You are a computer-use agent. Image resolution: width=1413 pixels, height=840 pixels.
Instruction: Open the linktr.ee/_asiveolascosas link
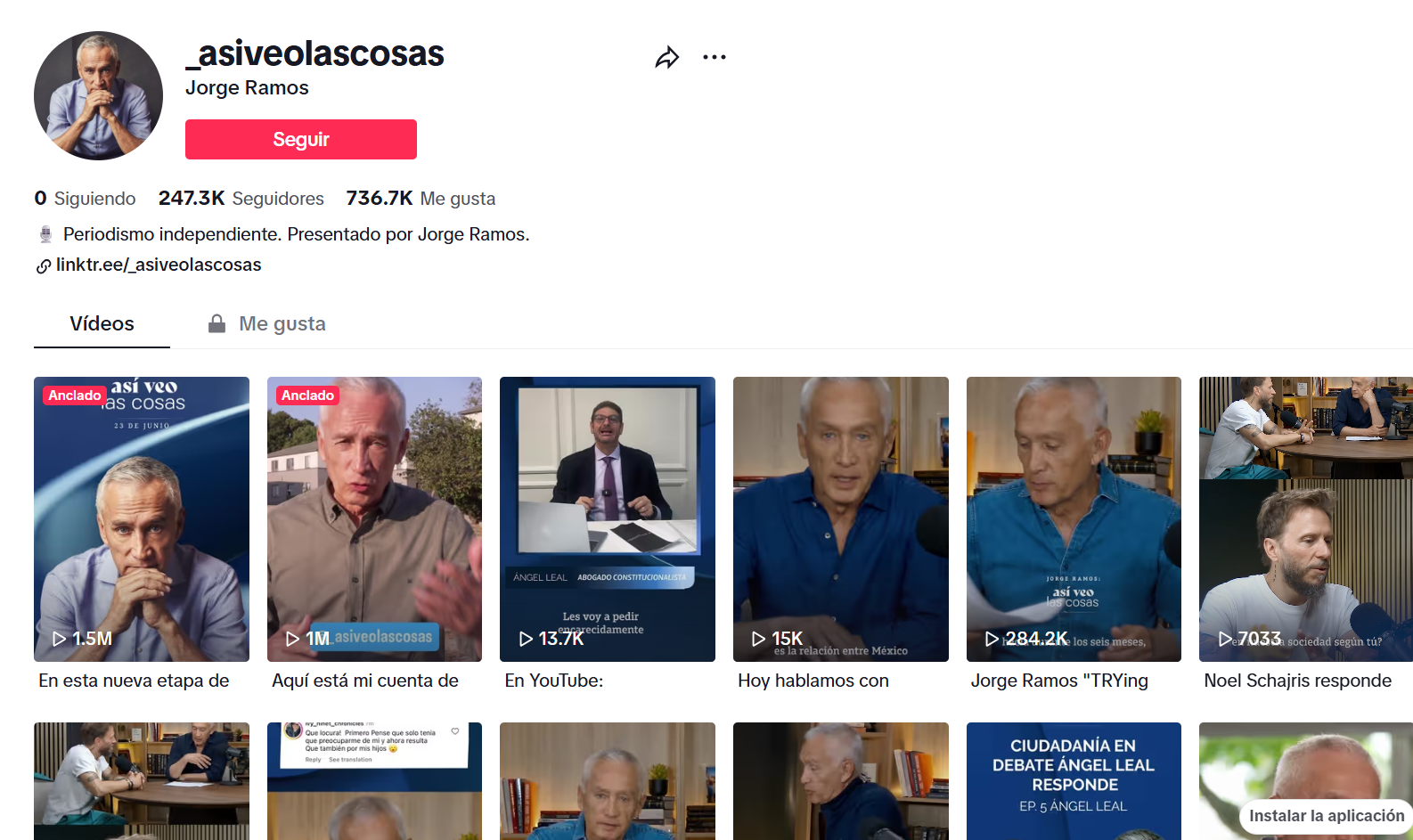pos(158,265)
